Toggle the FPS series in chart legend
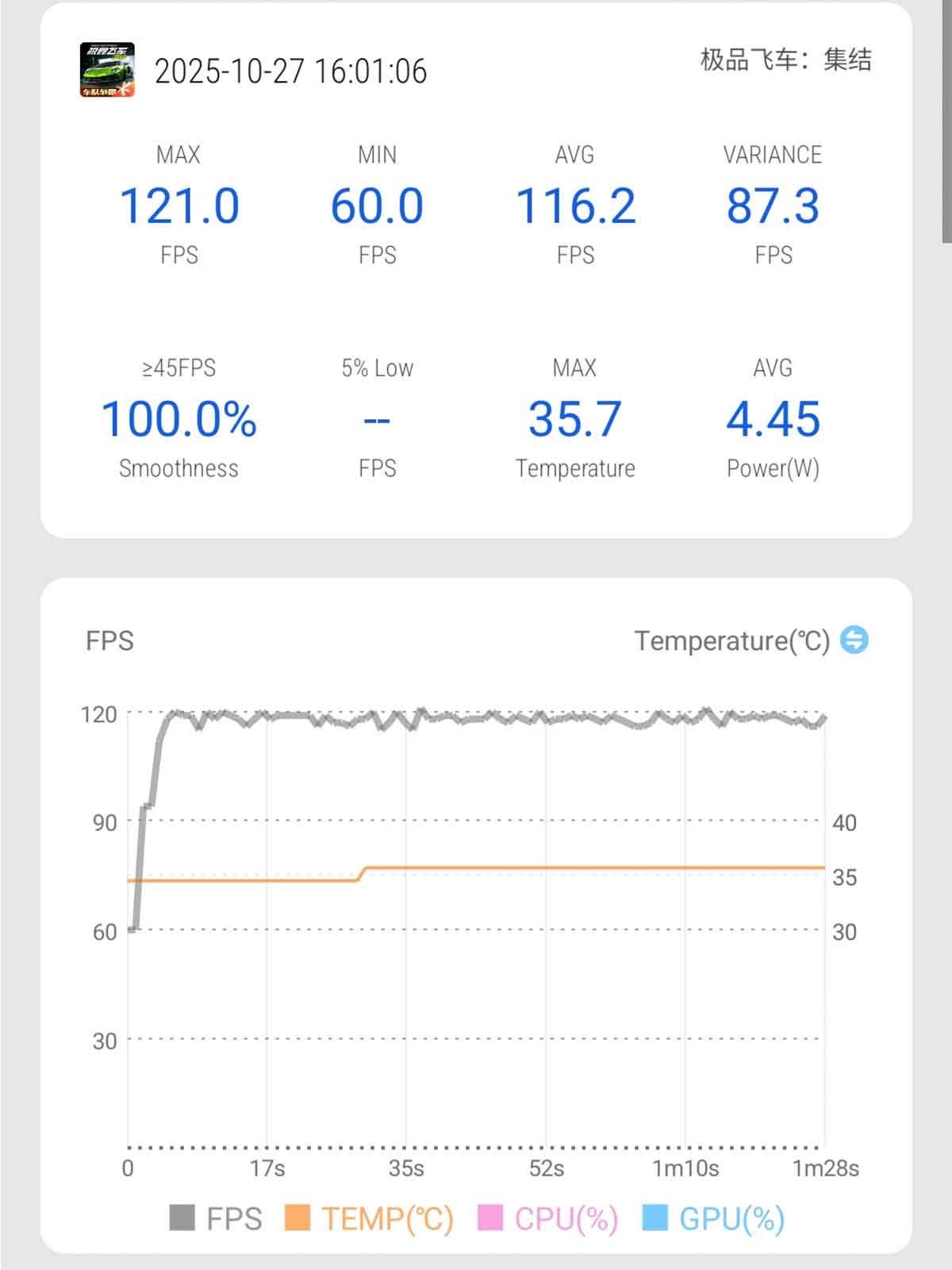Image resolution: width=952 pixels, height=1270 pixels. pyautogui.click(x=216, y=1218)
